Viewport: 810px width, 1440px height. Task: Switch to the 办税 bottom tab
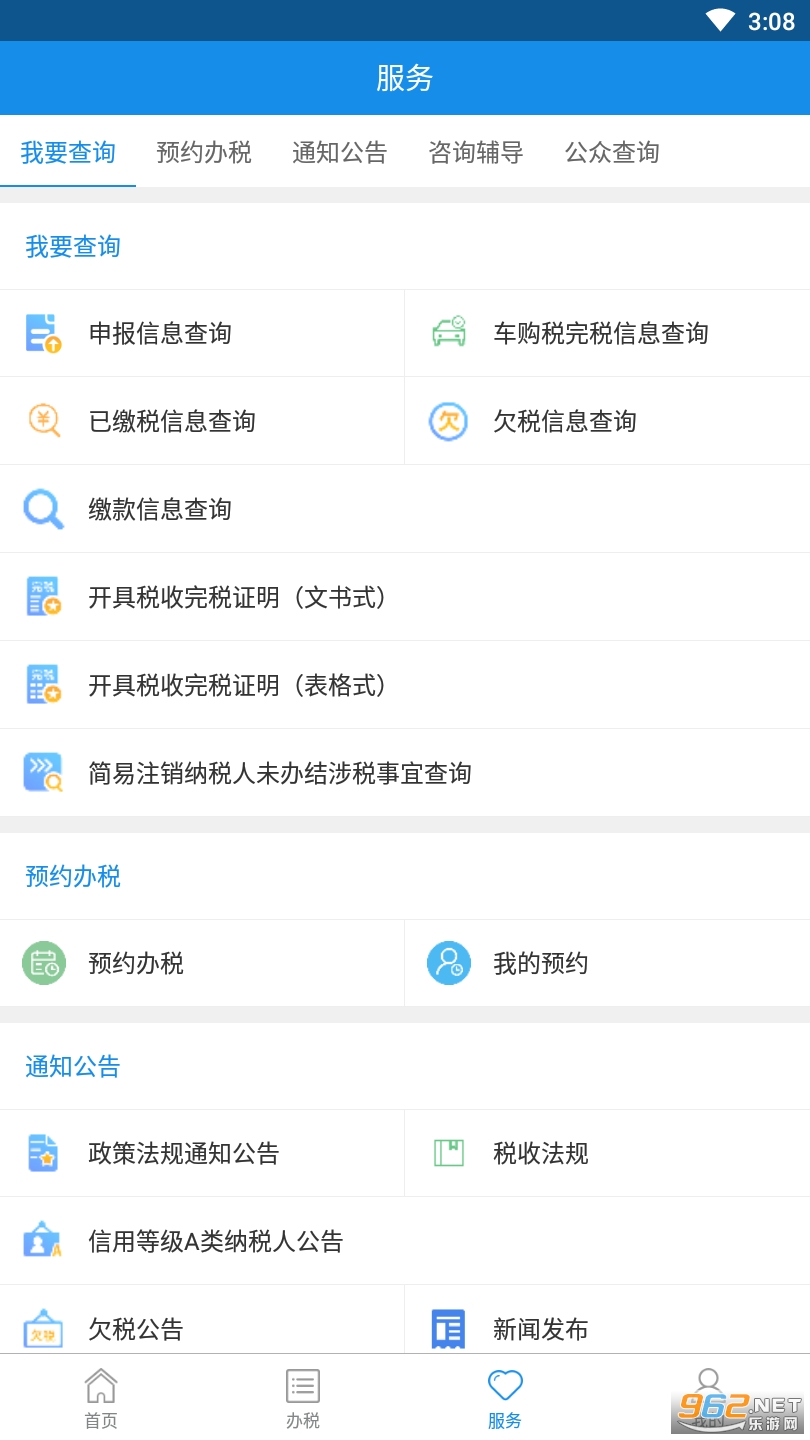click(303, 1398)
